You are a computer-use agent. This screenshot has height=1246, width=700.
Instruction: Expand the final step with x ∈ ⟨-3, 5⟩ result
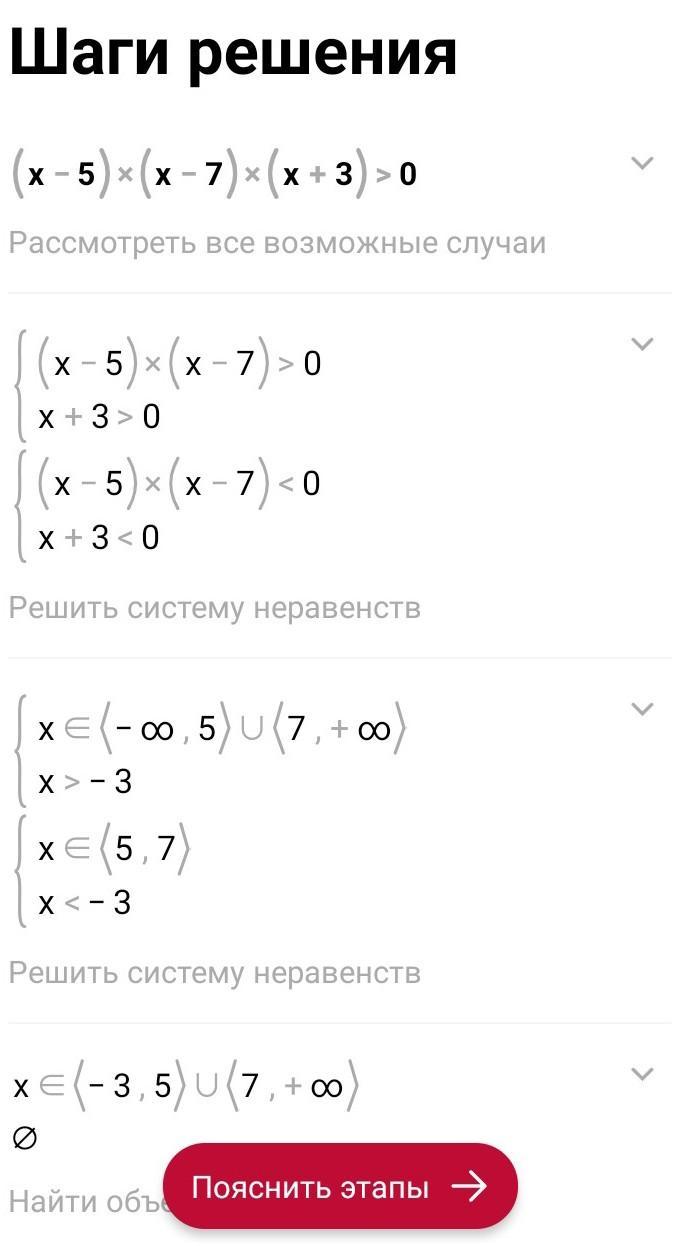click(643, 1074)
